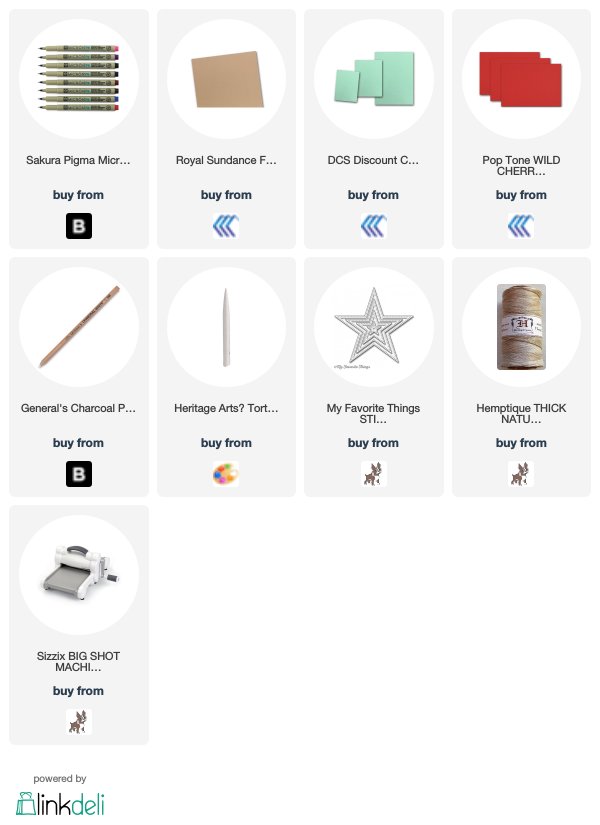The height and width of the screenshot is (825, 600).
Task: Tap the store icon under DCS Discount
Action: [373, 226]
